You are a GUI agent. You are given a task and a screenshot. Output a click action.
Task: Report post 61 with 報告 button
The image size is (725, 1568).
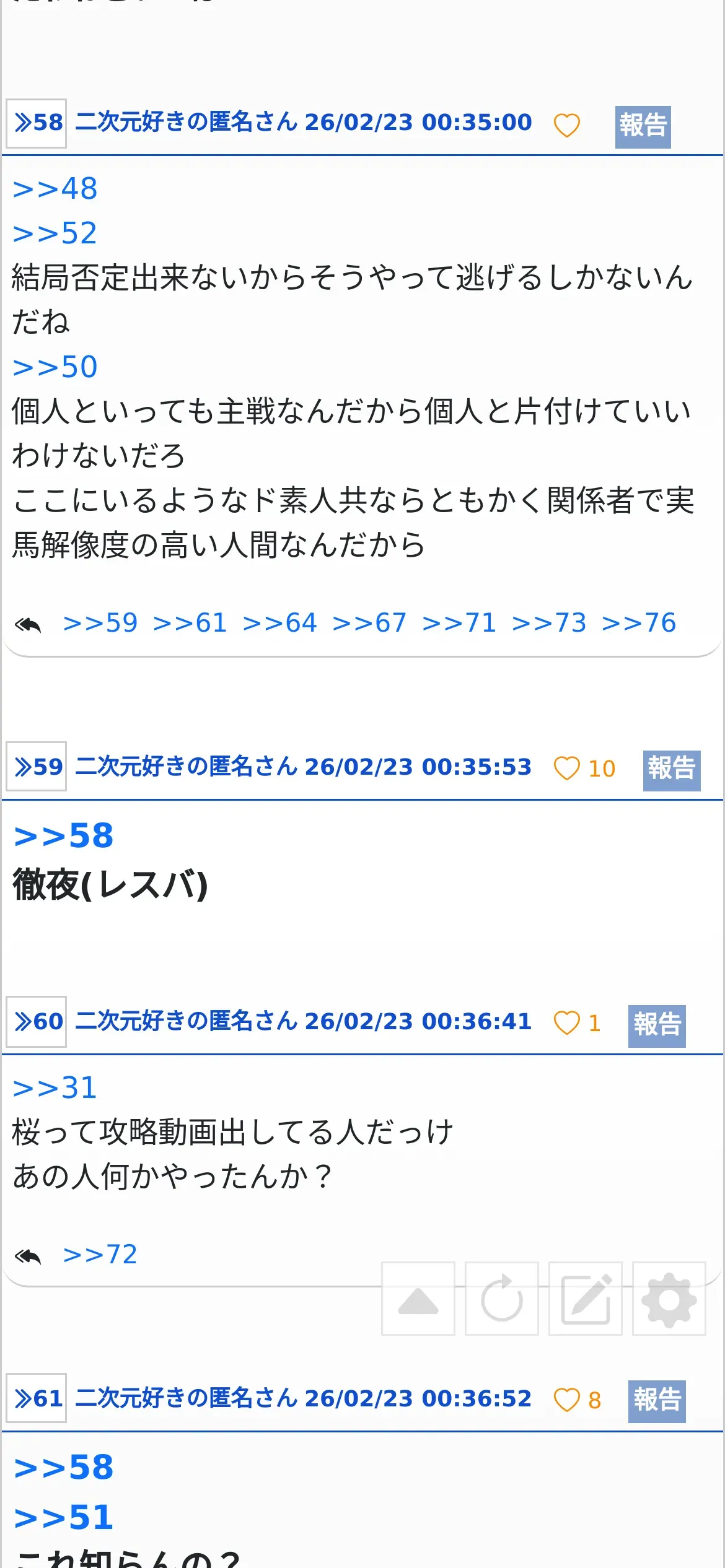[x=657, y=1401]
